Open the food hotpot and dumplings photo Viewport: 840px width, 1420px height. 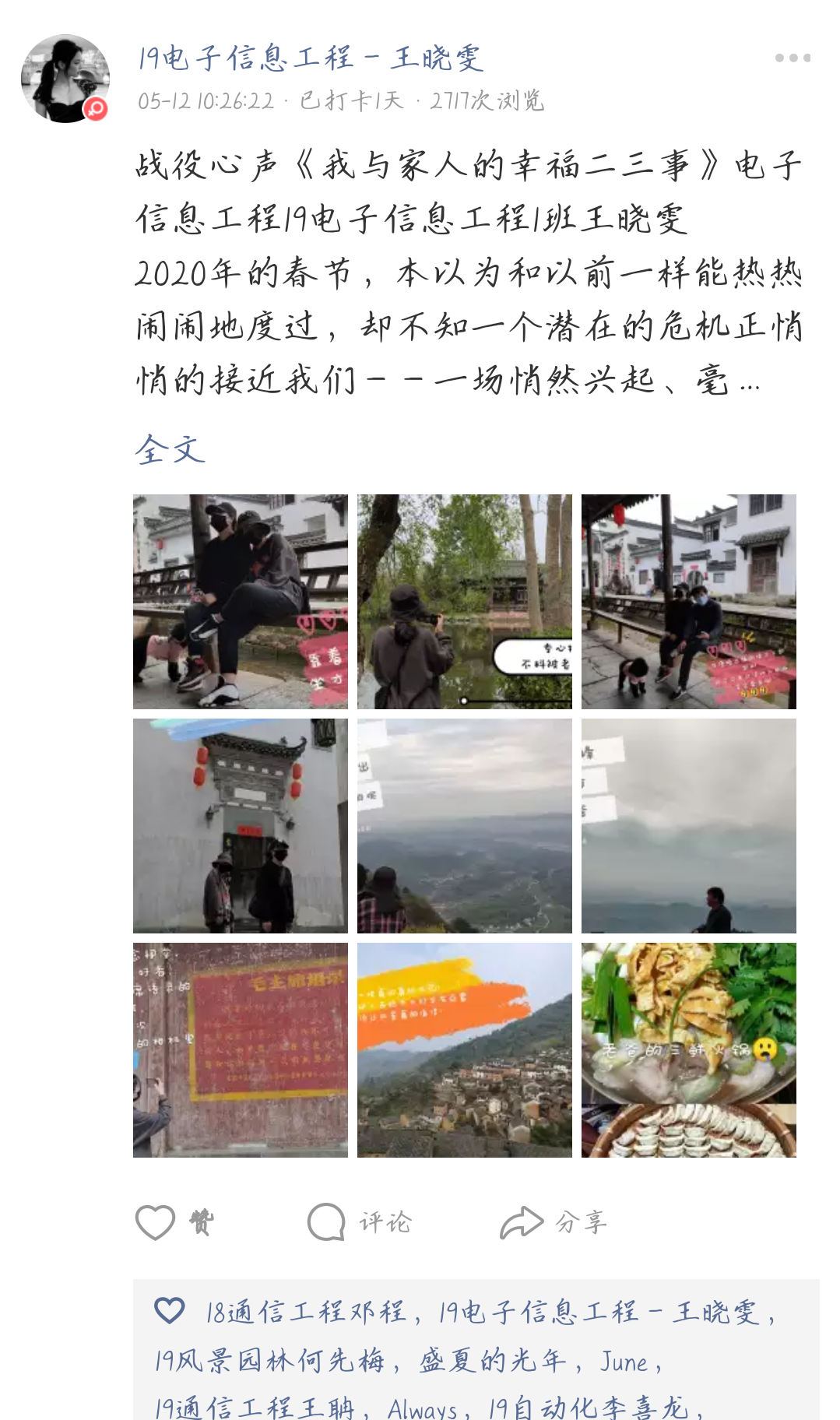point(689,1050)
